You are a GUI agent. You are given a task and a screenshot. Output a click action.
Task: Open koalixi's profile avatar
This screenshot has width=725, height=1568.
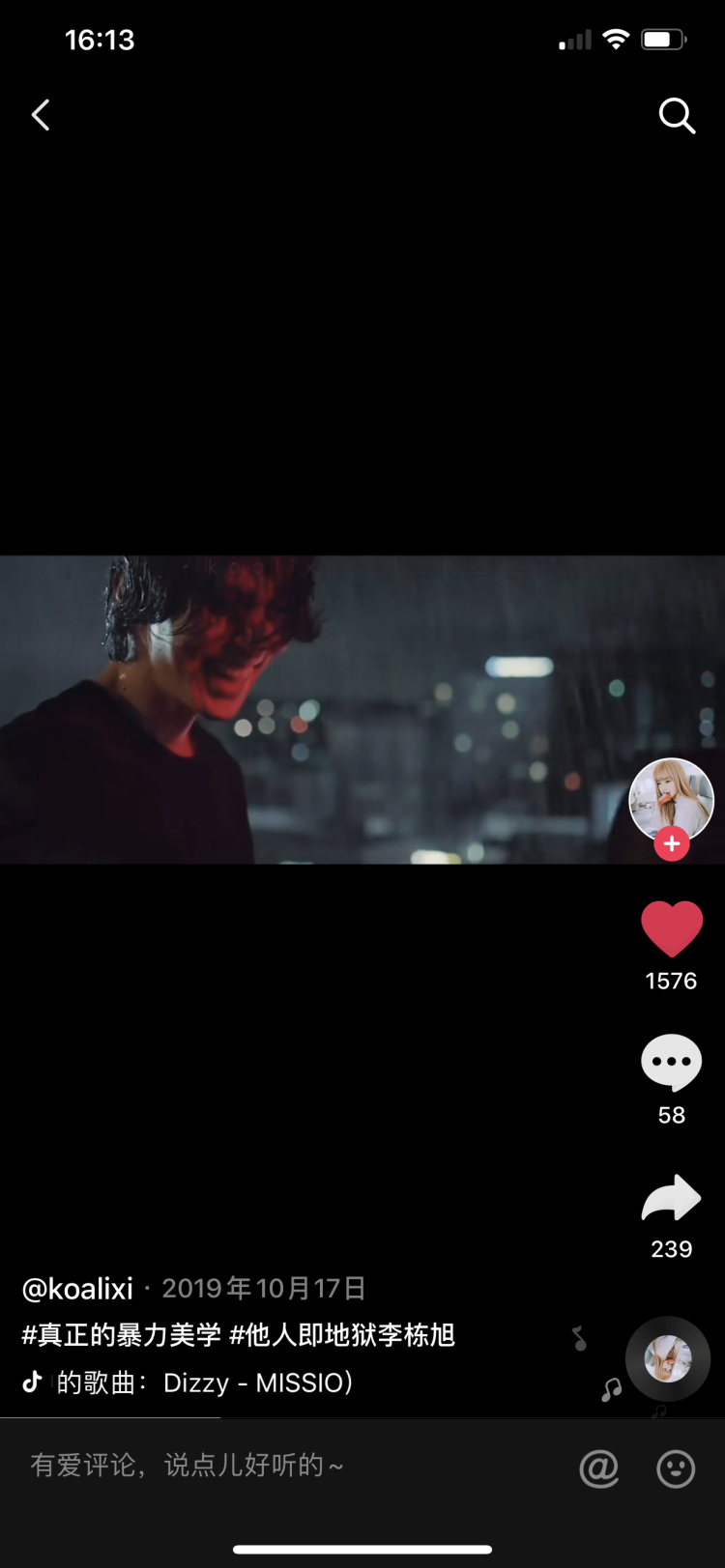(671, 799)
